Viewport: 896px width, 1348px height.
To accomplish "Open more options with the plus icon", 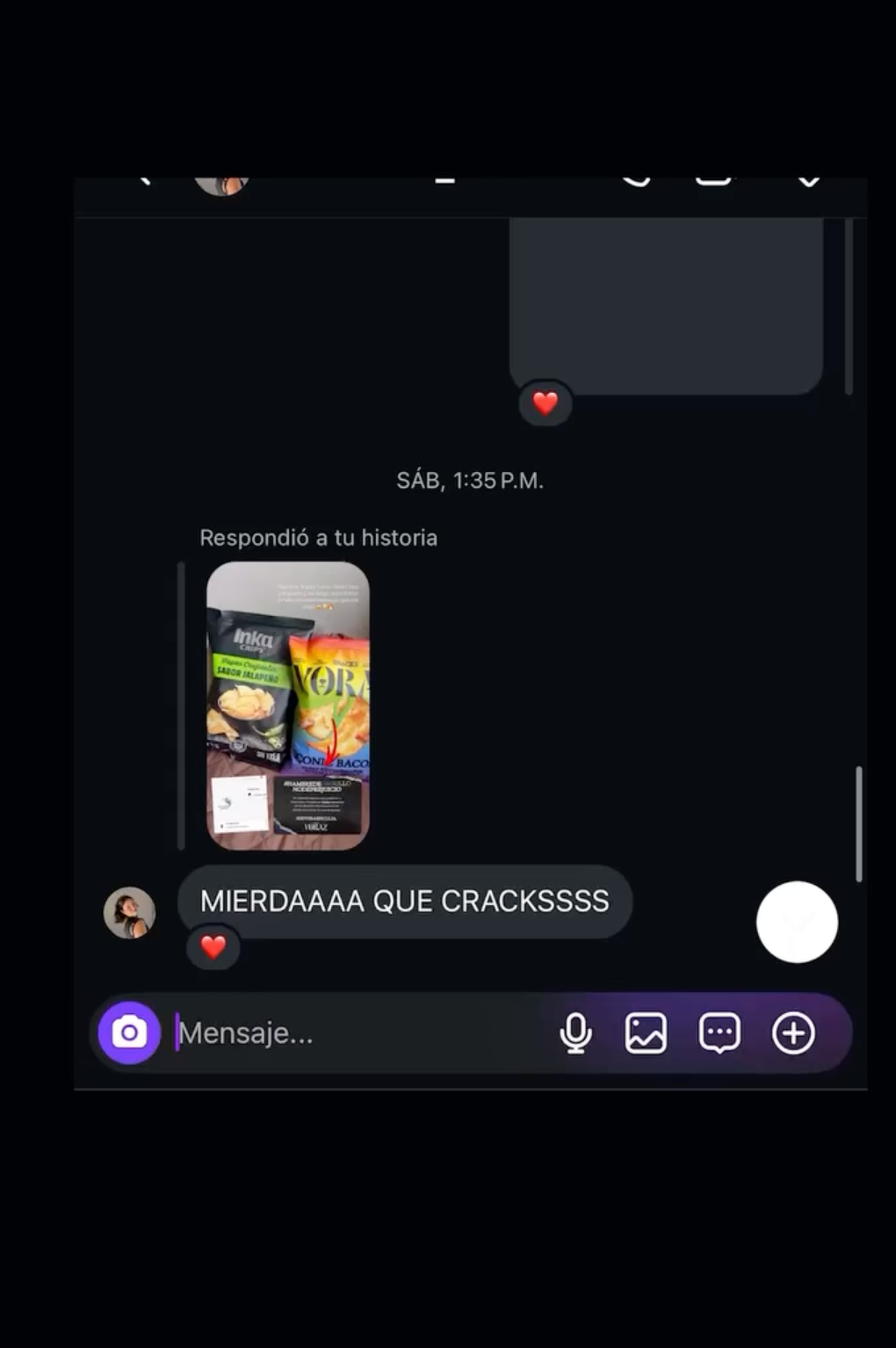I will point(793,1033).
